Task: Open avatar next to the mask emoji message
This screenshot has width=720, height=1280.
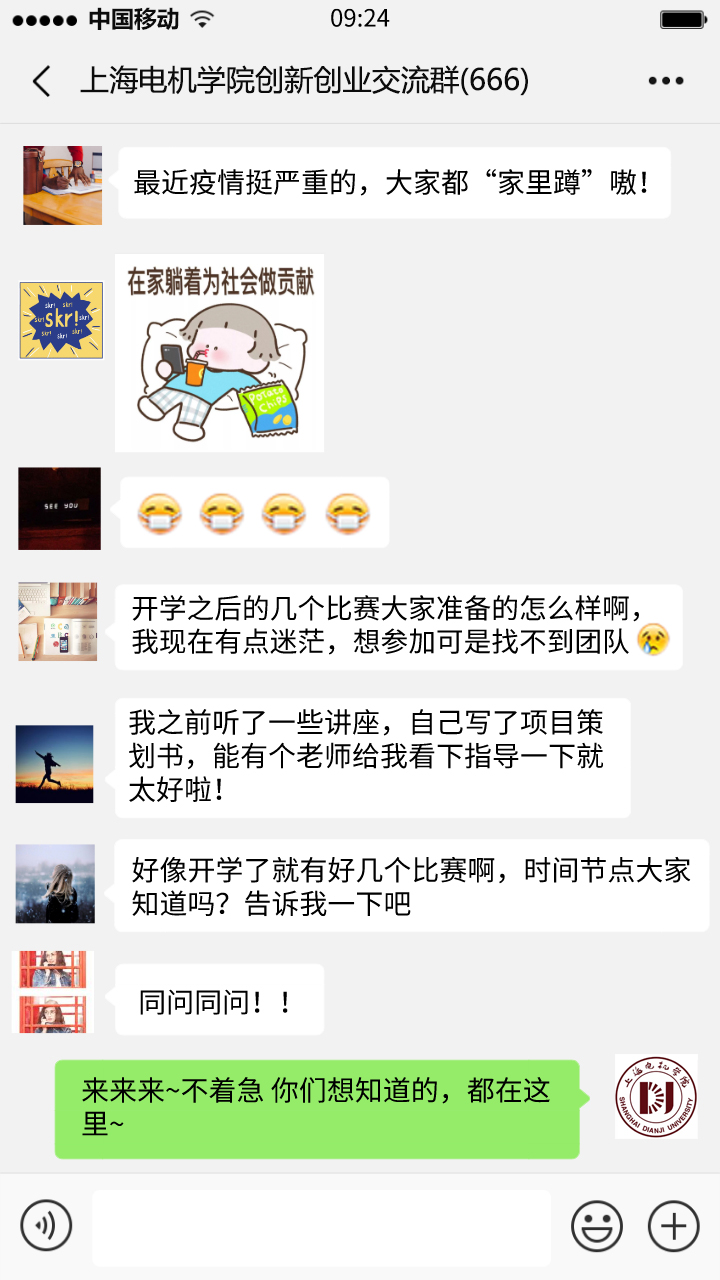Action: point(59,508)
